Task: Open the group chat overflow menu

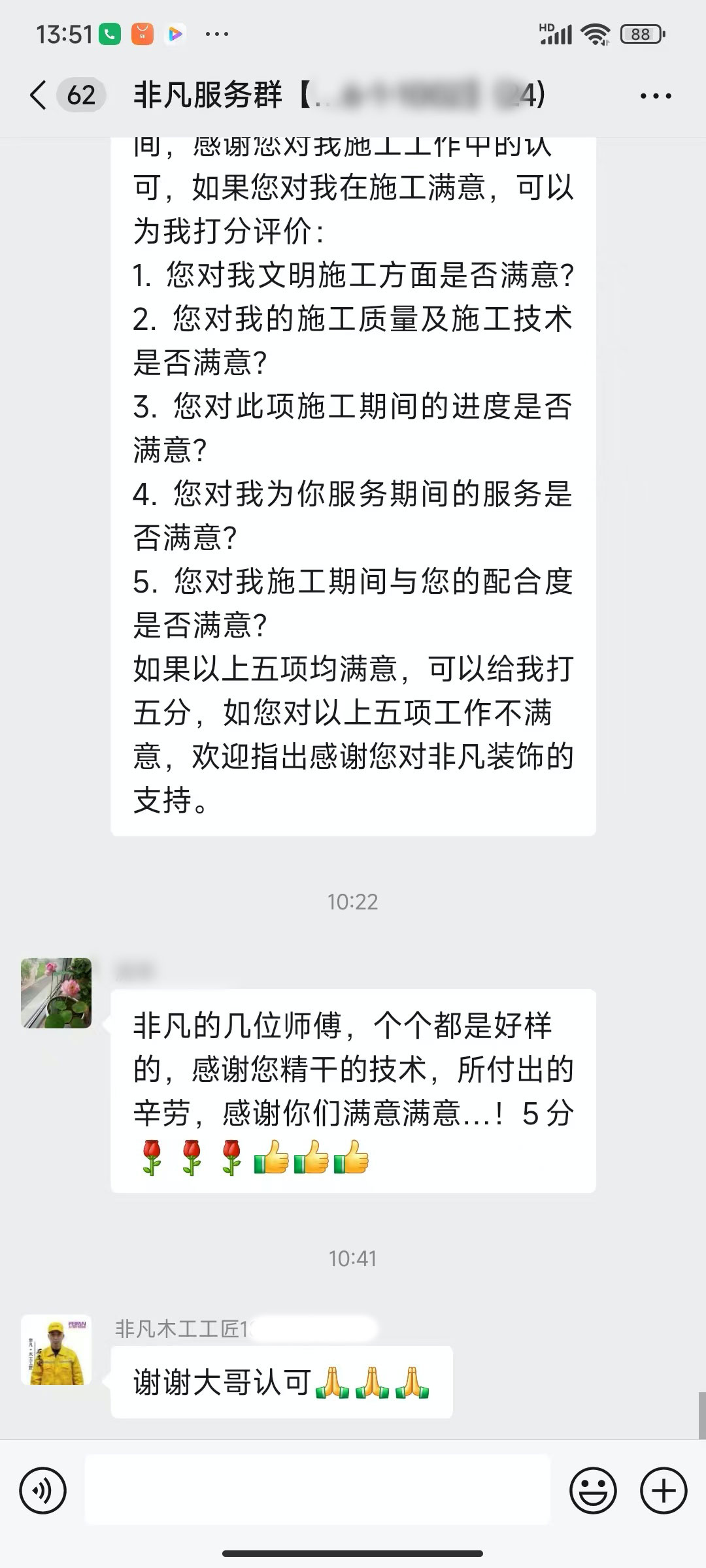Action: (x=655, y=96)
